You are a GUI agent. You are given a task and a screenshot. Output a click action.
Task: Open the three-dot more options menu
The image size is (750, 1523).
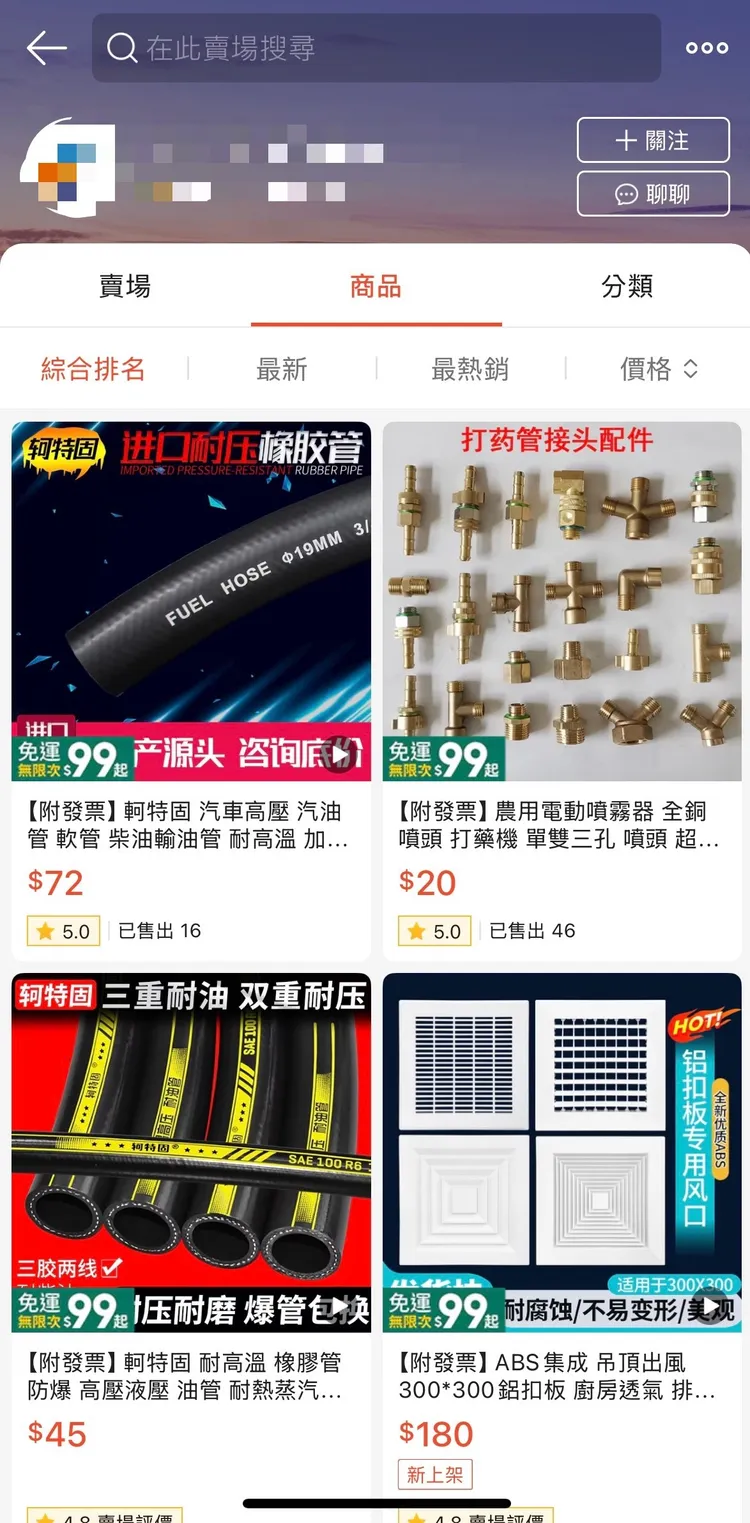tap(706, 47)
